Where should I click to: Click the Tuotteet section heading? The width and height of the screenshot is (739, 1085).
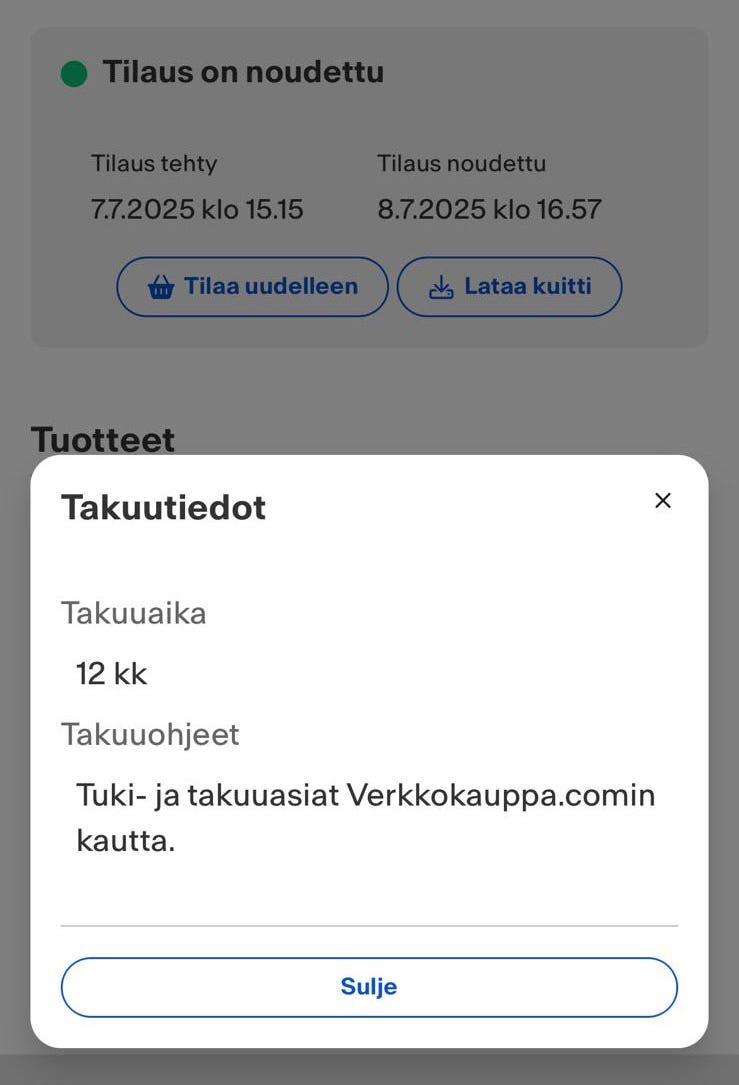coord(104,440)
